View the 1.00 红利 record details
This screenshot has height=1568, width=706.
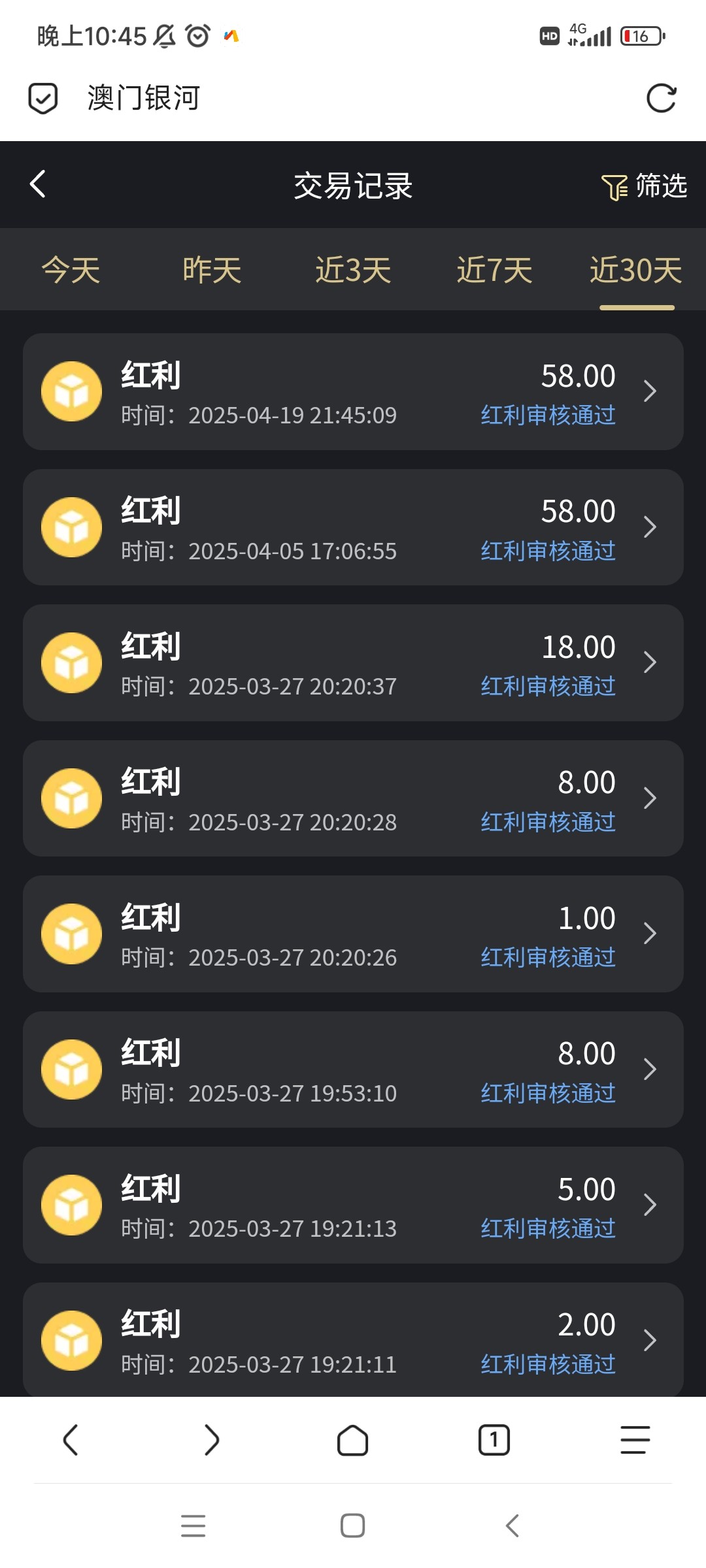353,934
